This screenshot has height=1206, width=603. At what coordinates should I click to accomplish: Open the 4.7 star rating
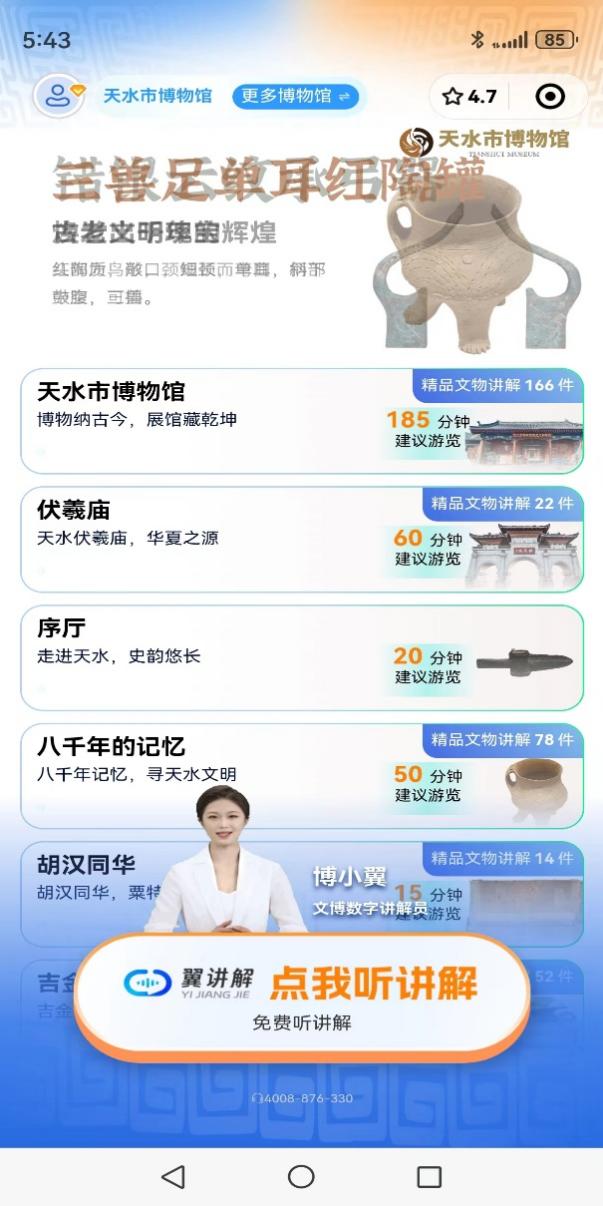tap(470, 96)
